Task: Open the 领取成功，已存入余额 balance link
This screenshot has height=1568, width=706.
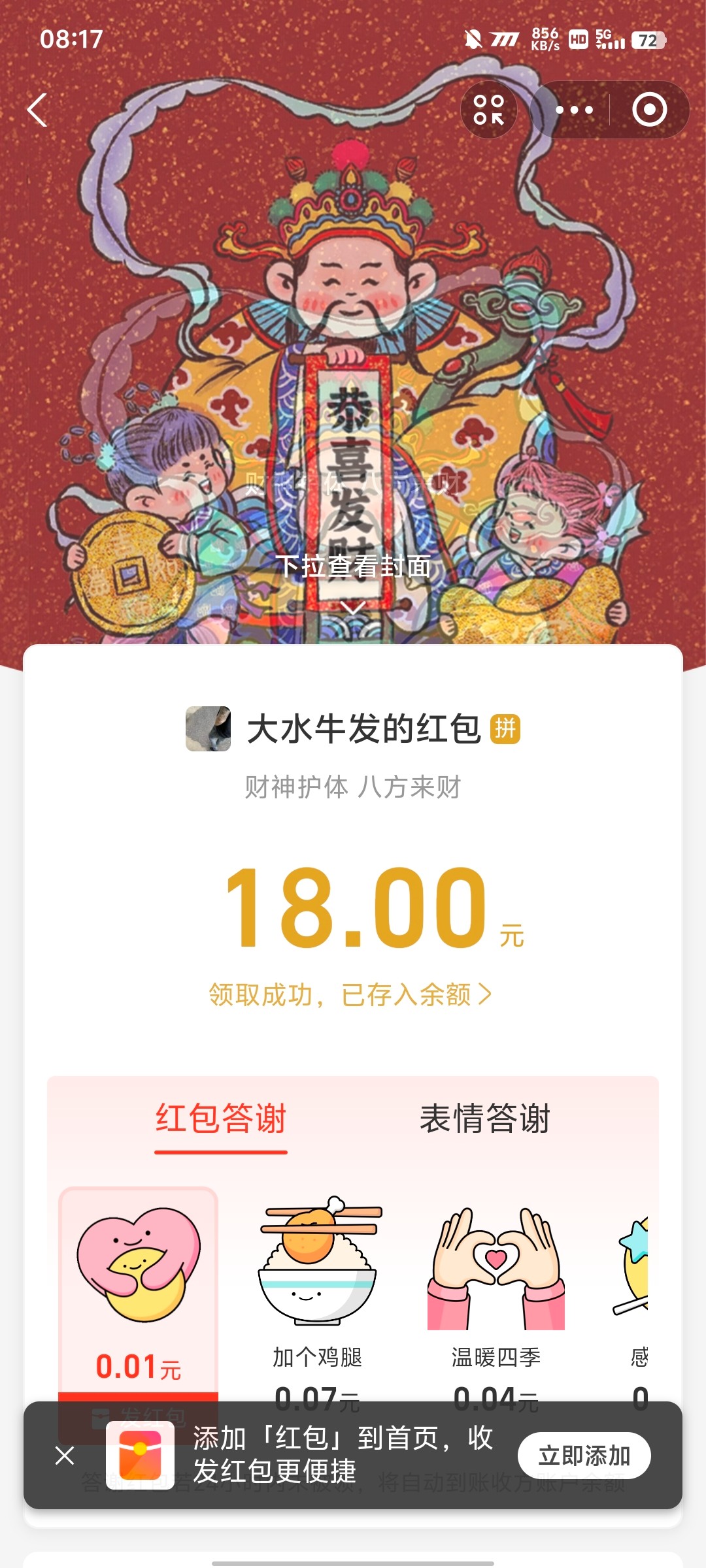Action: 350,995
